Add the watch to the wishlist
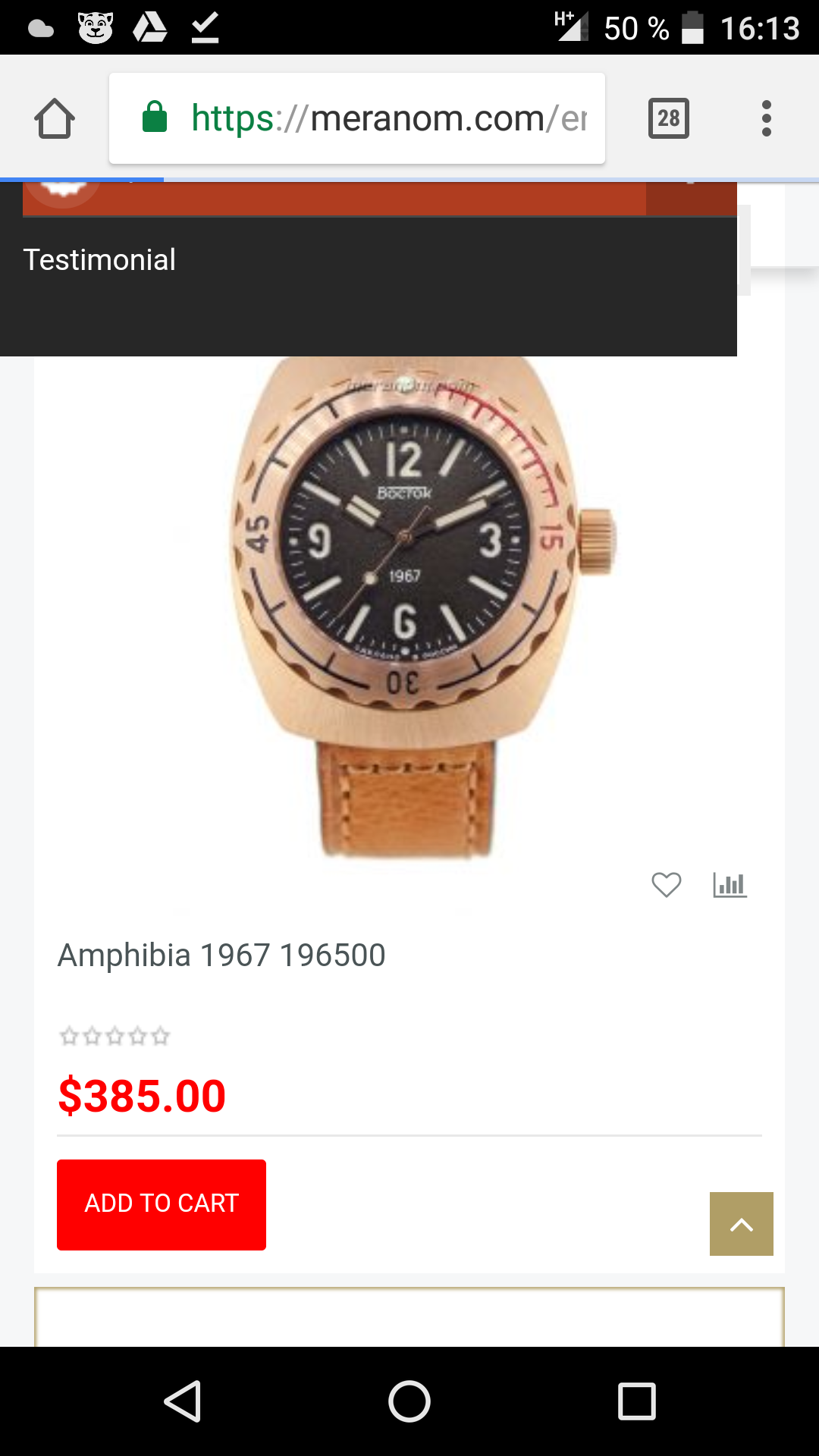Image resolution: width=819 pixels, height=1456 pixels. tap(666, 885)
